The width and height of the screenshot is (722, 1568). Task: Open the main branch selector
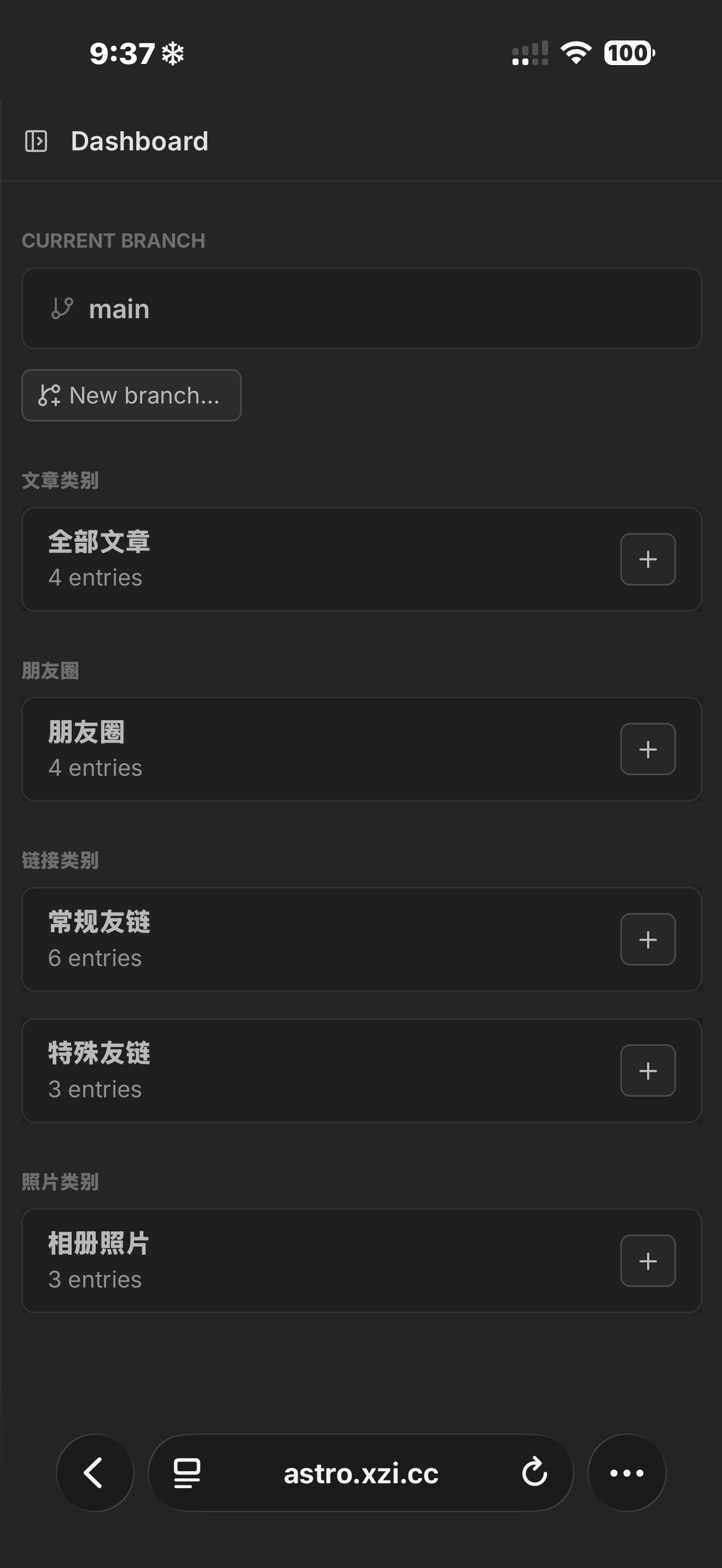coord(361,308)
